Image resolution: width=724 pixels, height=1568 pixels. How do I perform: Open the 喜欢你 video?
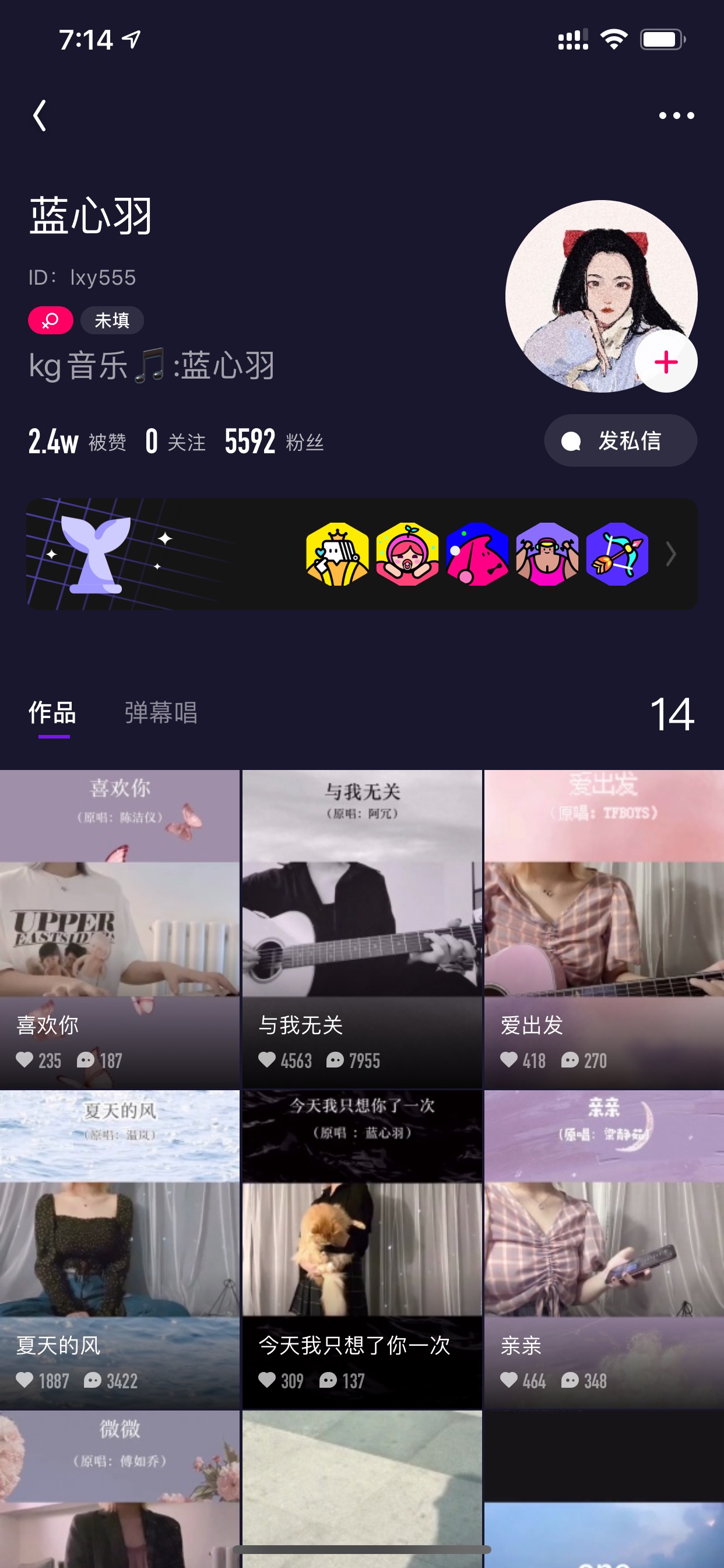[x=120, y=929]
